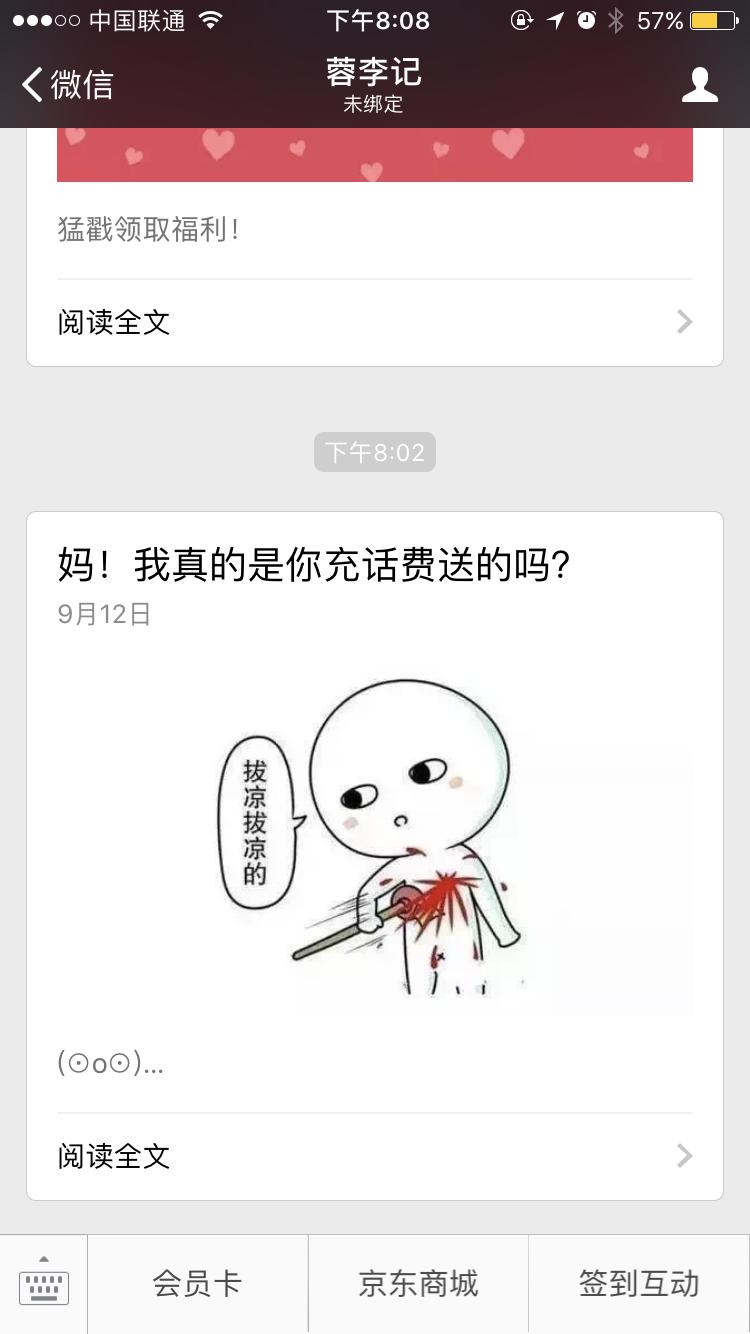This screenshot has width=750, height=1334.
Task: Open the 京东商城 menu
Action: tap(418, 1283)
